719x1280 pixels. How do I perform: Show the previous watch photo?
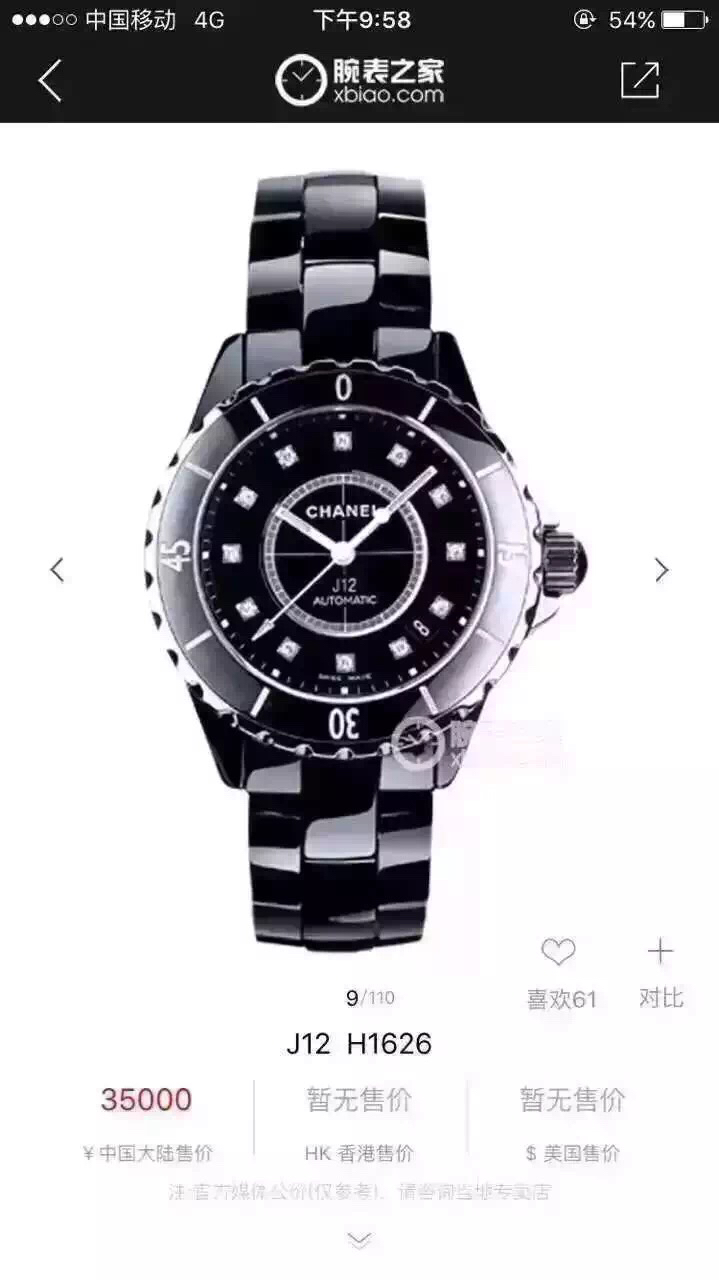tap(57, 570)
